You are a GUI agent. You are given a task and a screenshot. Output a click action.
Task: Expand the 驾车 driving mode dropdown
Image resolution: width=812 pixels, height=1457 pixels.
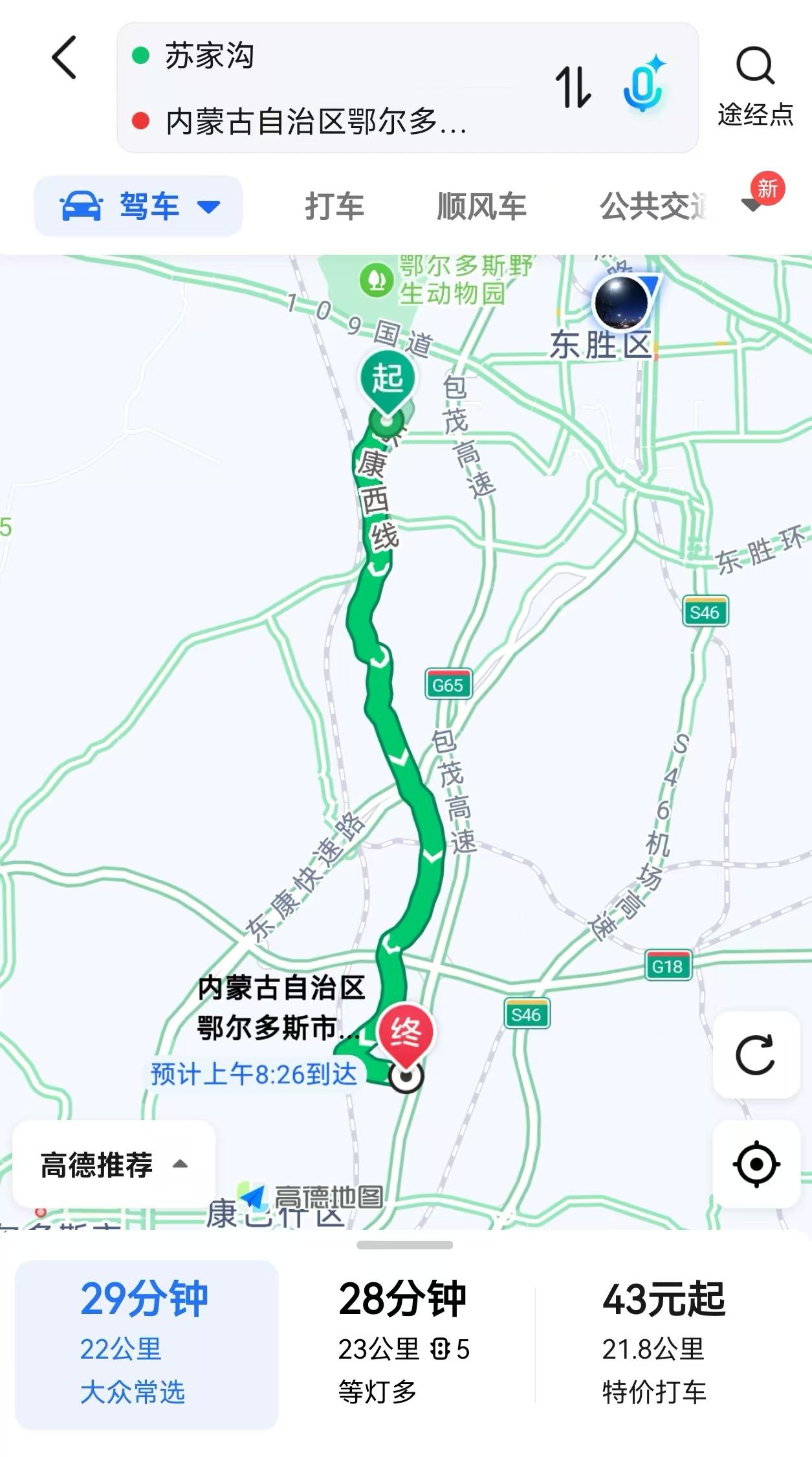138,206
